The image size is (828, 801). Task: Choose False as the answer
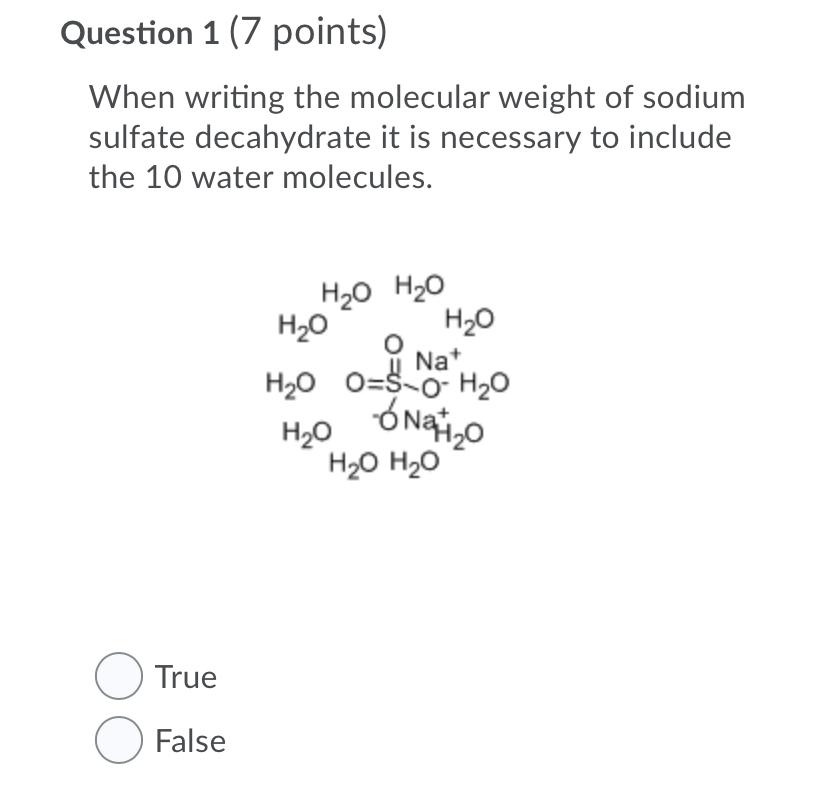coord(118,741)
